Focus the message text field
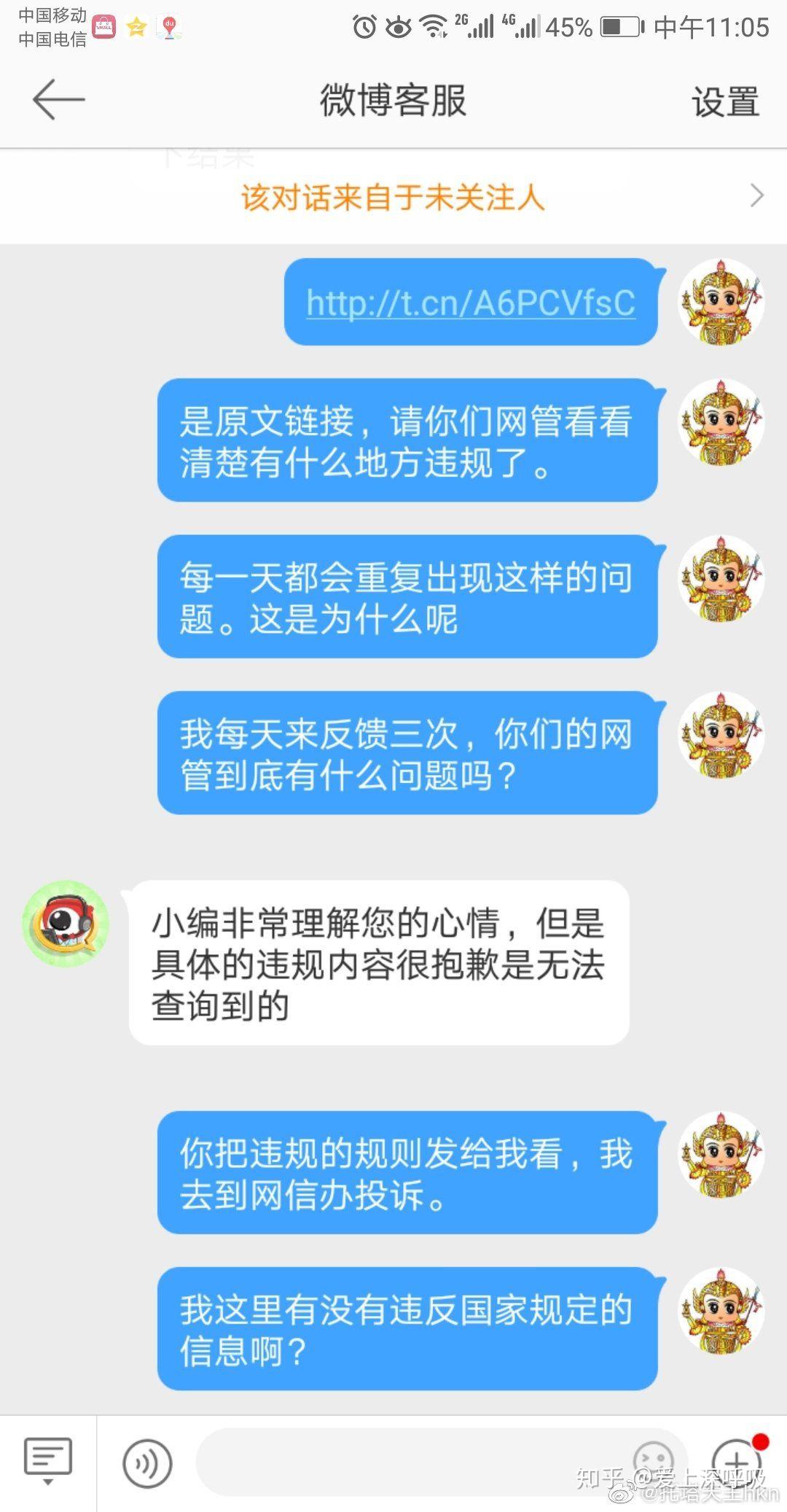The height and width of the screenshot is (1512, 787). (408, 1462)
